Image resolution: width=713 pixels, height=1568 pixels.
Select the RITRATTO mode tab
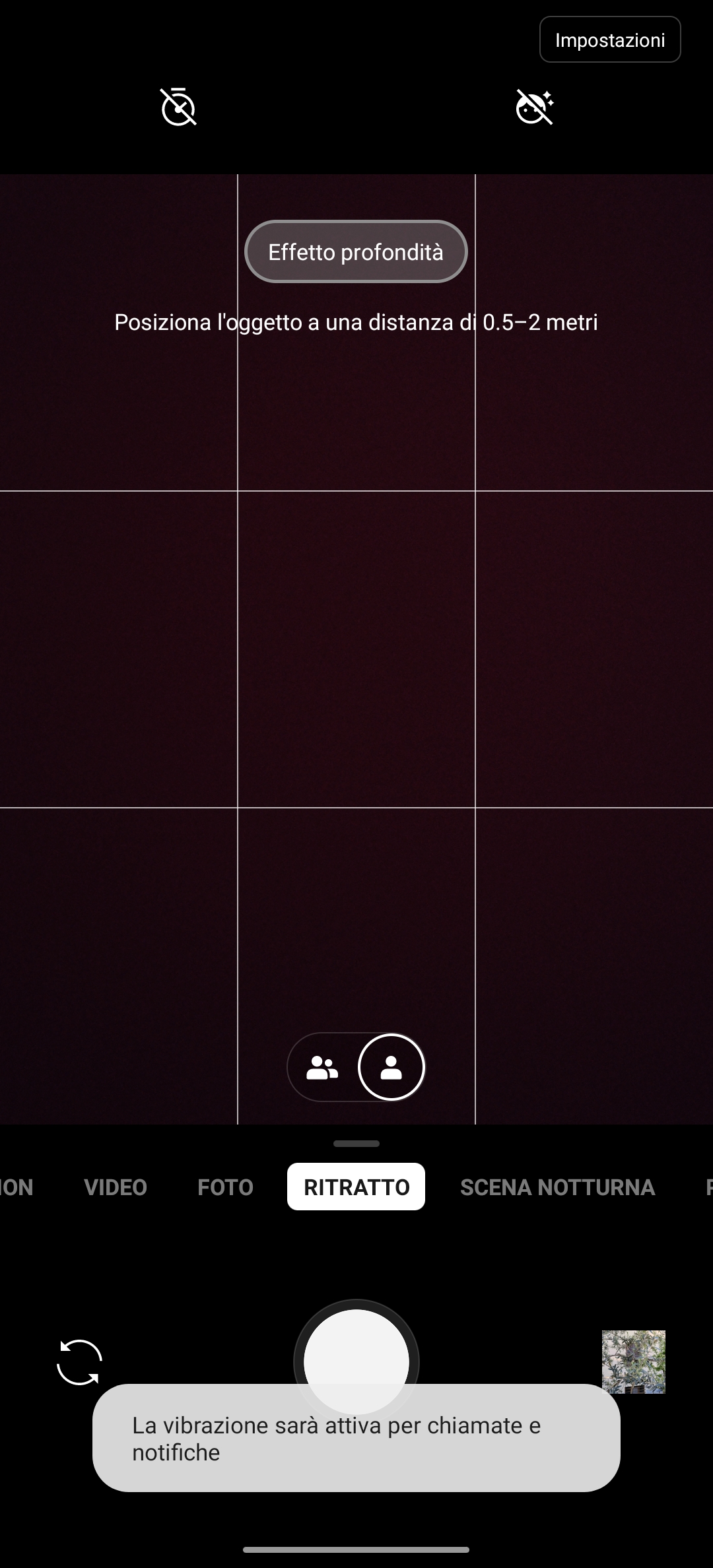pyautogui.click(x=356, y=1187)
